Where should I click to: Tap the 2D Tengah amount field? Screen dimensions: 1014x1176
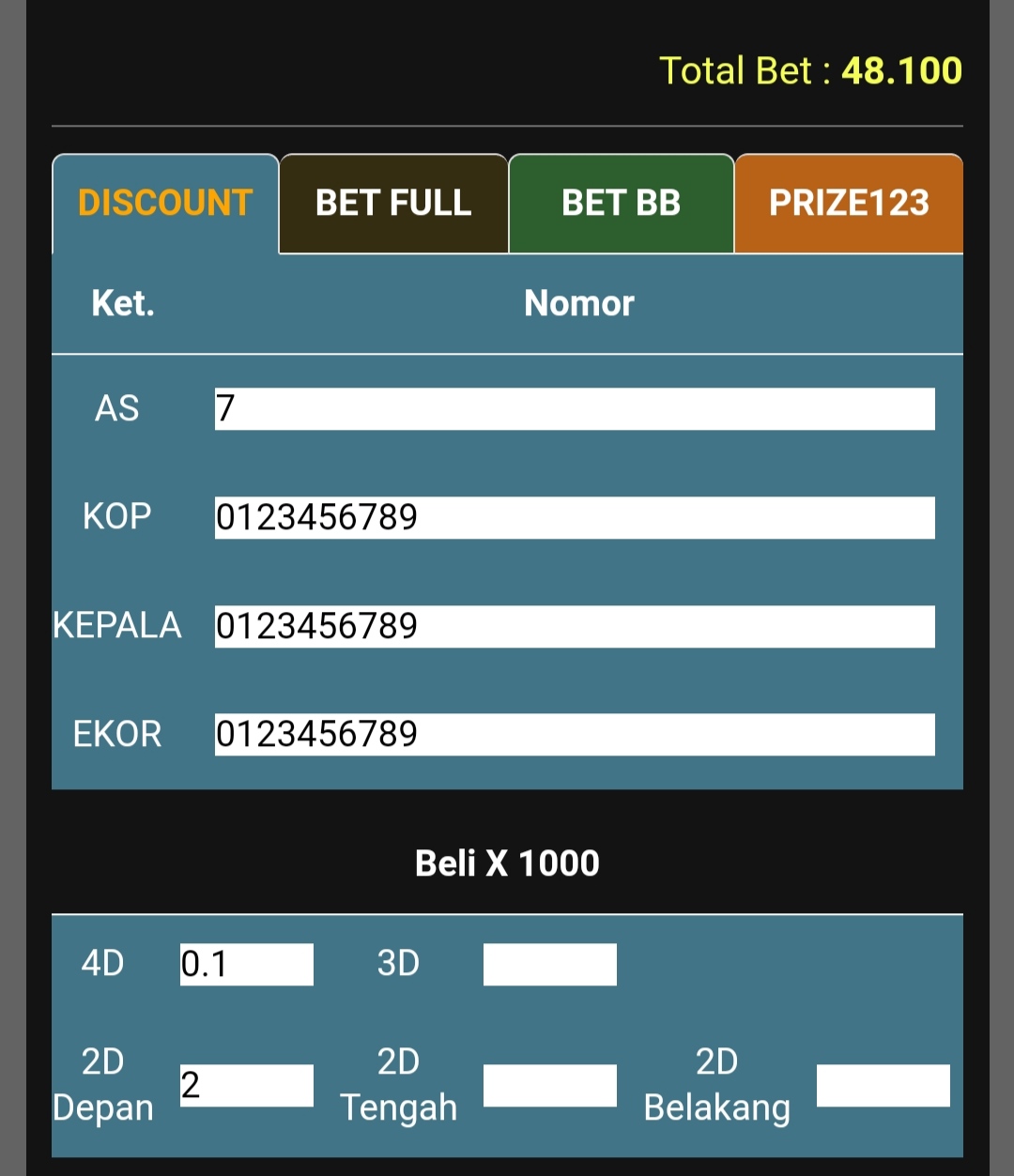pyautogui.click(x=550, y=1085)
